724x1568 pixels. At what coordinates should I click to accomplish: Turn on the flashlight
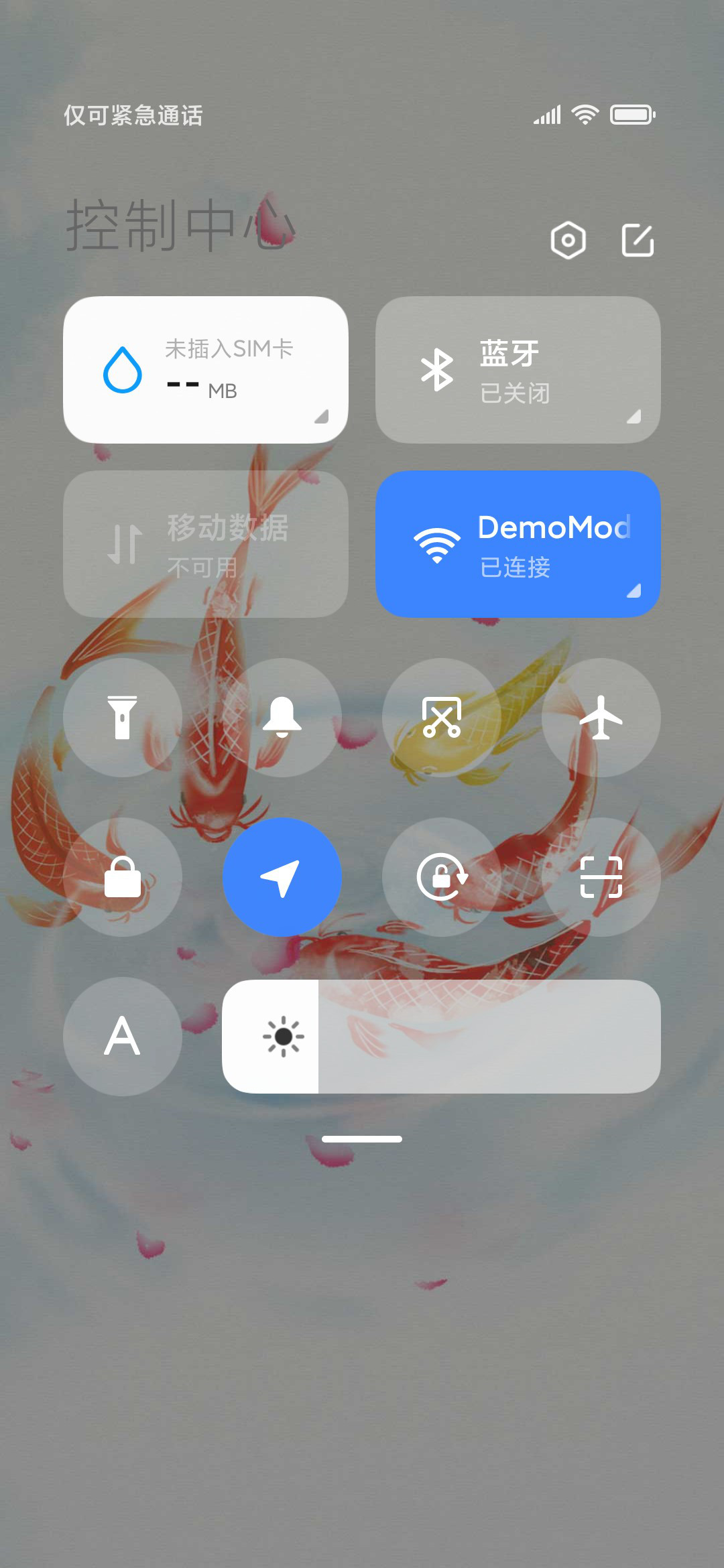[123, 718]
